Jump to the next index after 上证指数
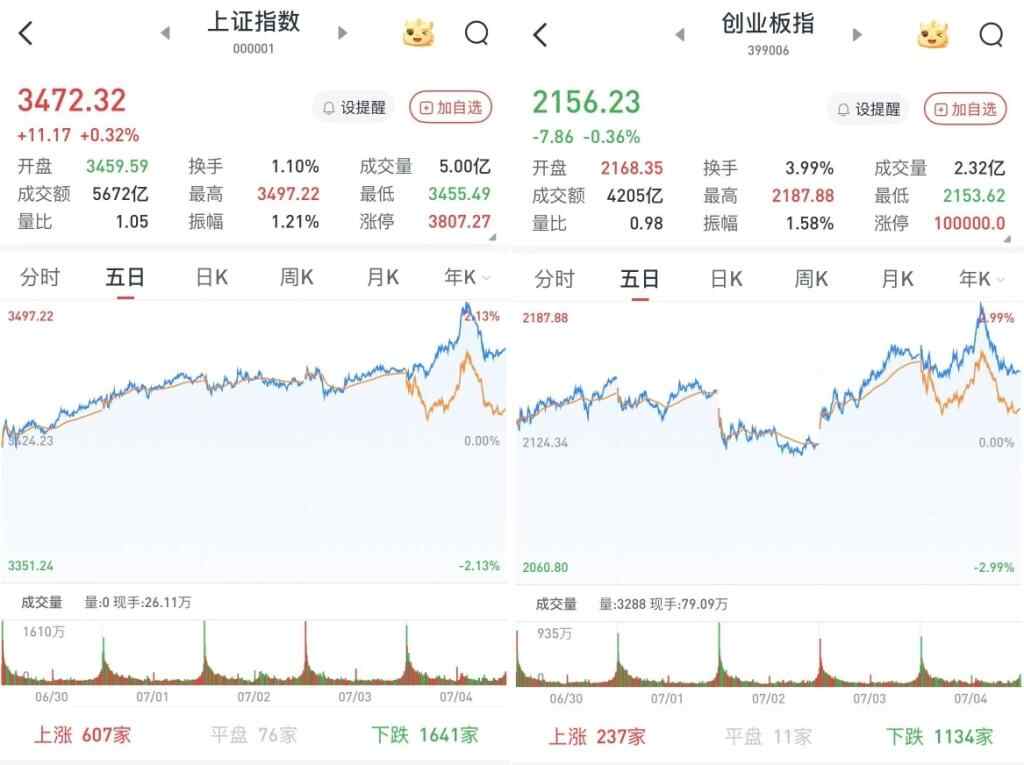Viewport: 1024px width, 765px height. (x=343, y=33)
